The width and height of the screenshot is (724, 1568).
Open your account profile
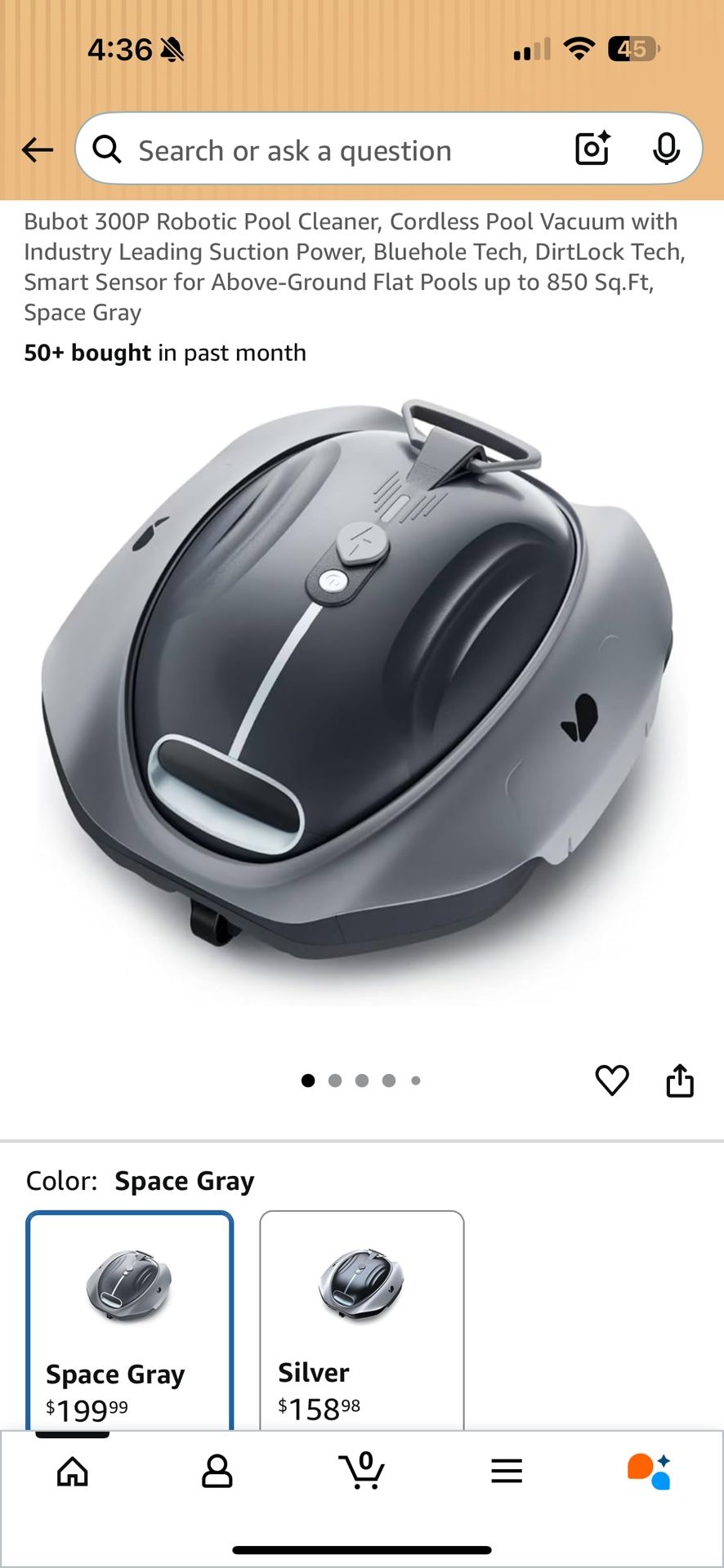coord(217,1470)
